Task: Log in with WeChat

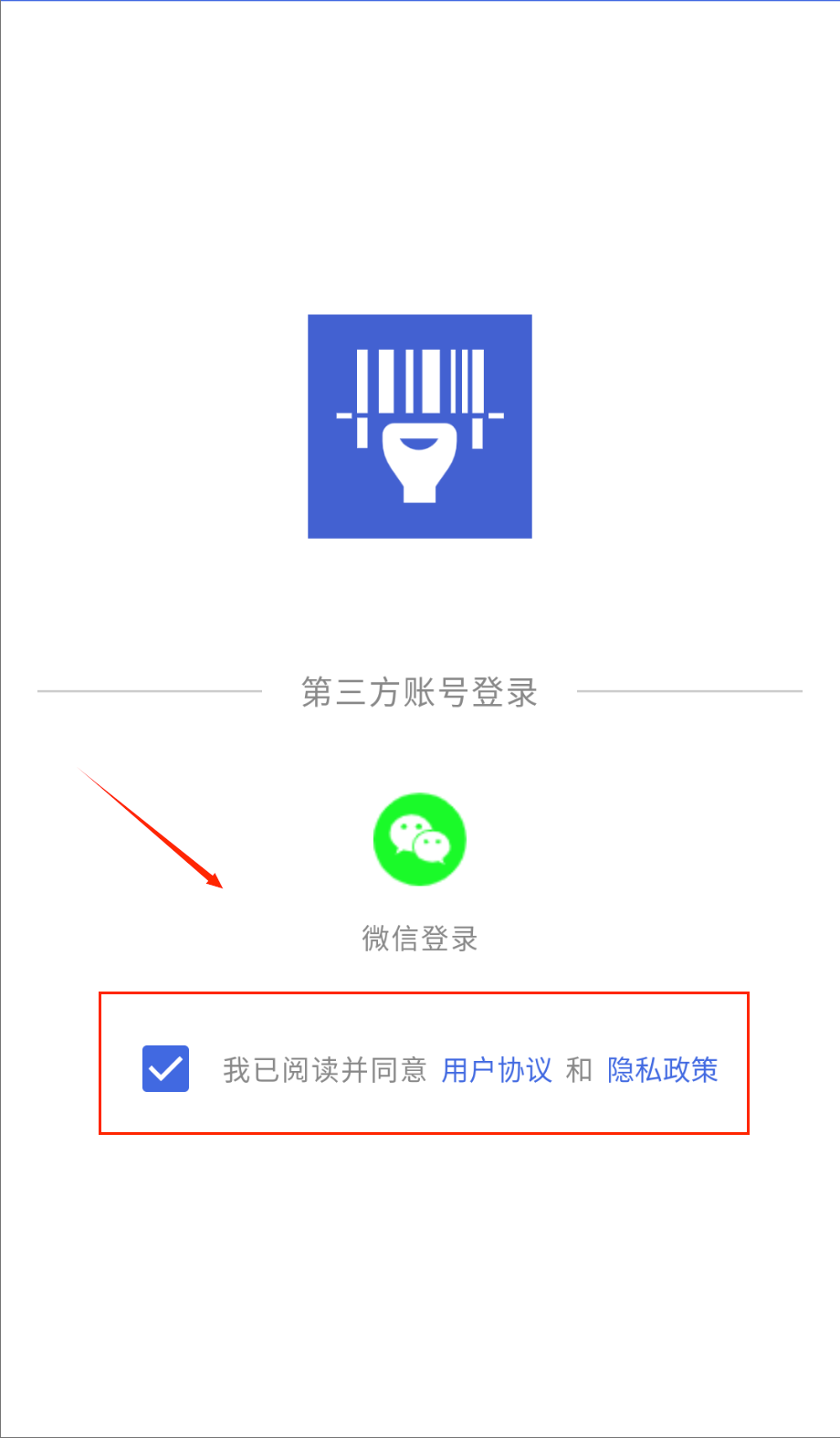Action: [419, 839]
